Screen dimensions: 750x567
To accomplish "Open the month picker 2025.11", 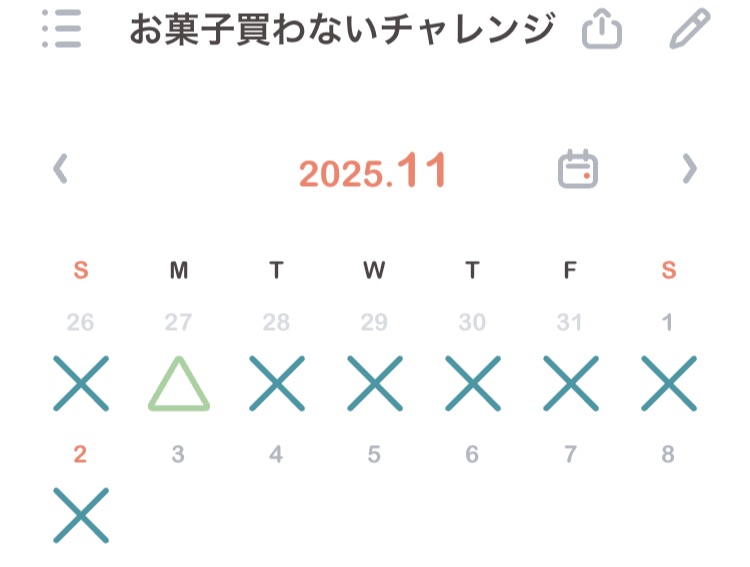I will (373, 172).
